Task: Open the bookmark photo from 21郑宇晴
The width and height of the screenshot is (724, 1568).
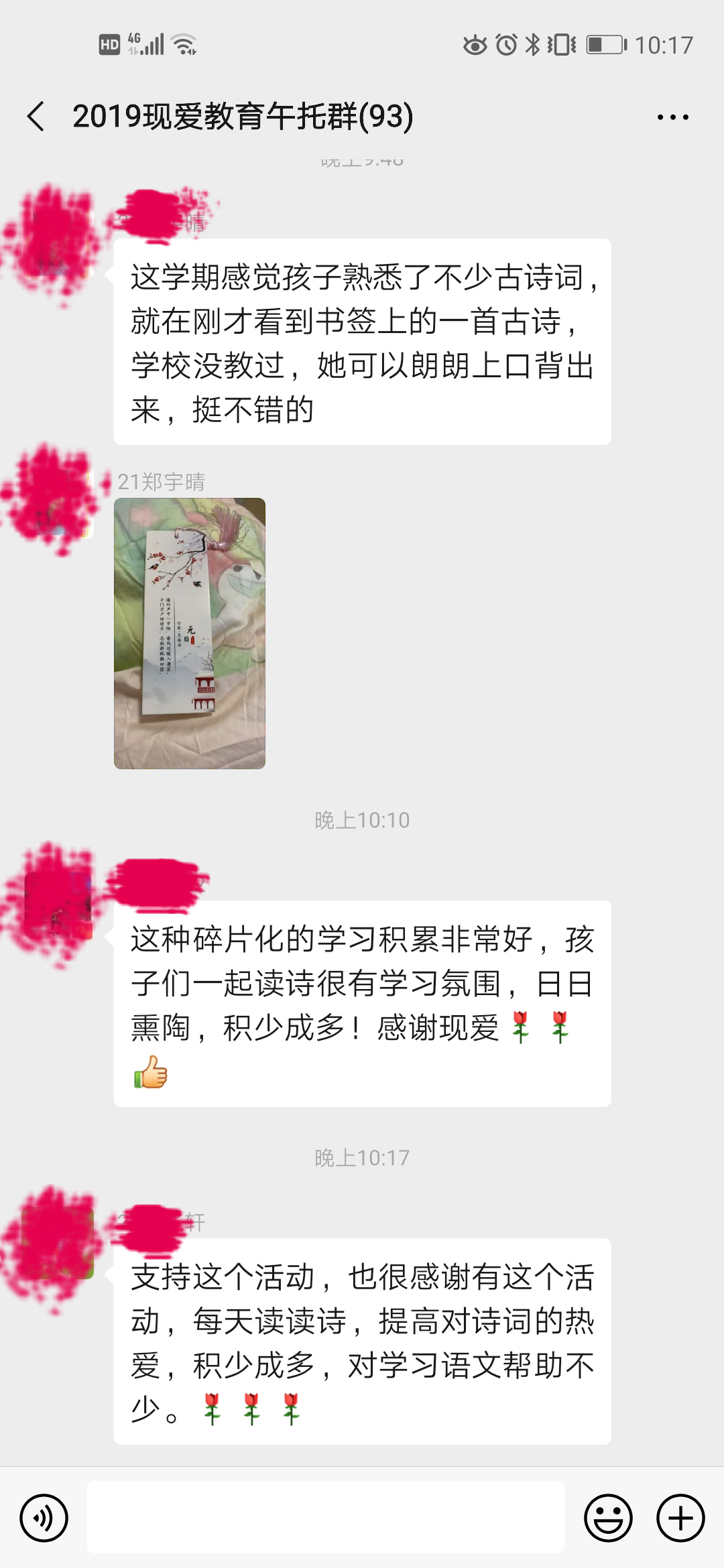Action: (x=190, y=633)
